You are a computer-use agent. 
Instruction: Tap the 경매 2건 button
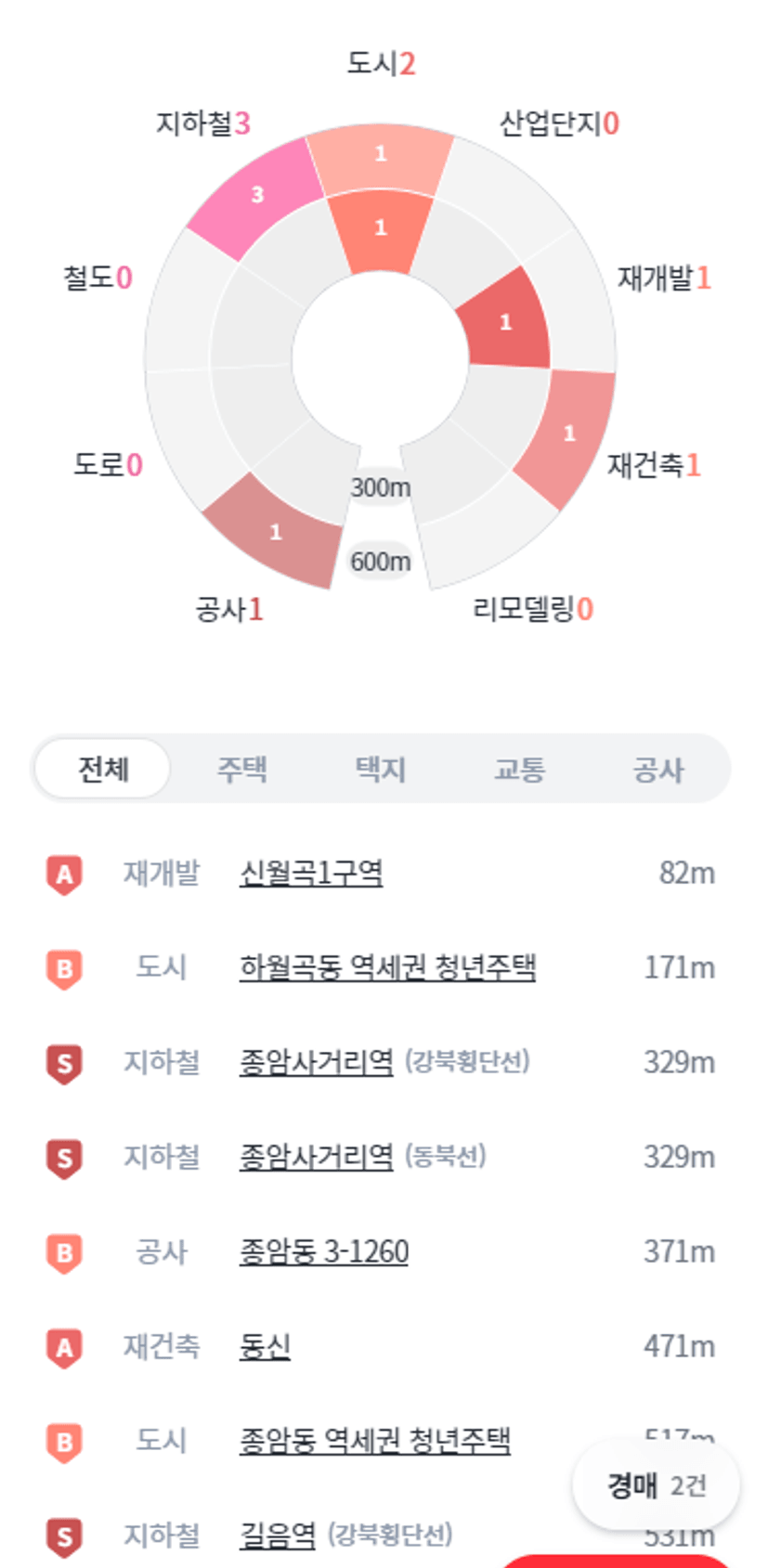657,1485
